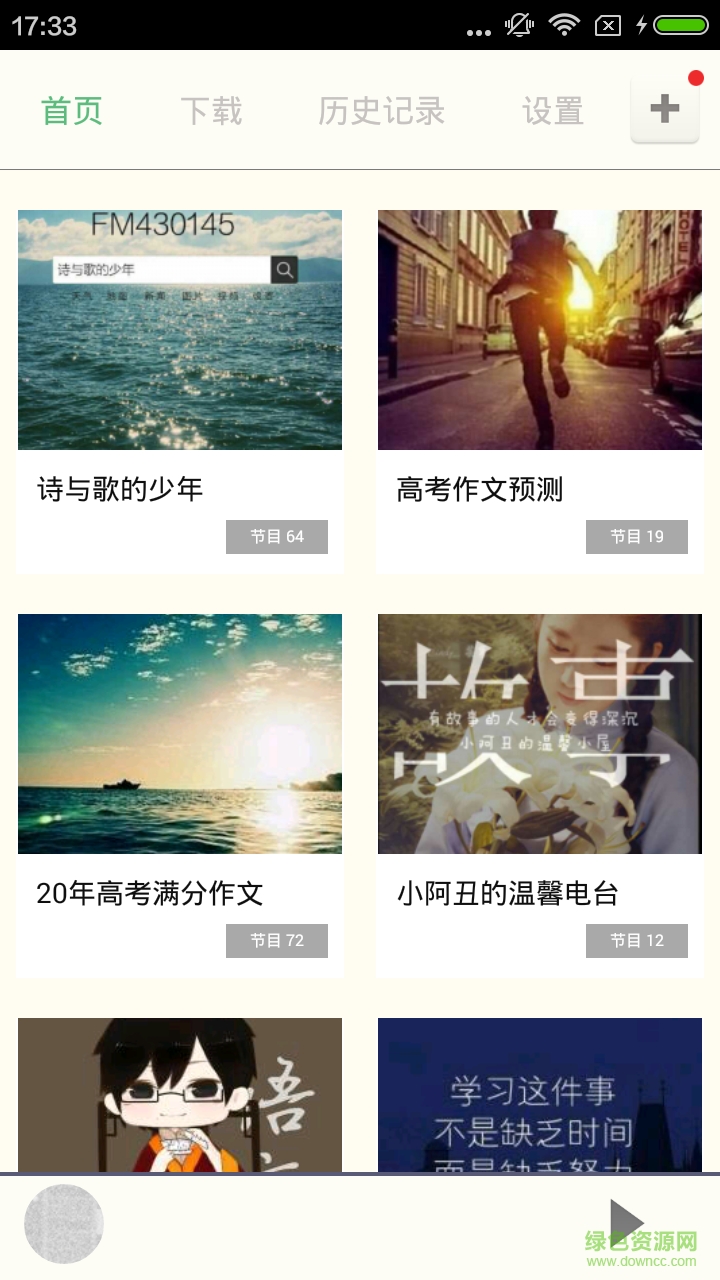This screenshot has width=720, height=1280.
Task: Open the 高考作文预测 podcast cover
Action: [x=539, y=328]
